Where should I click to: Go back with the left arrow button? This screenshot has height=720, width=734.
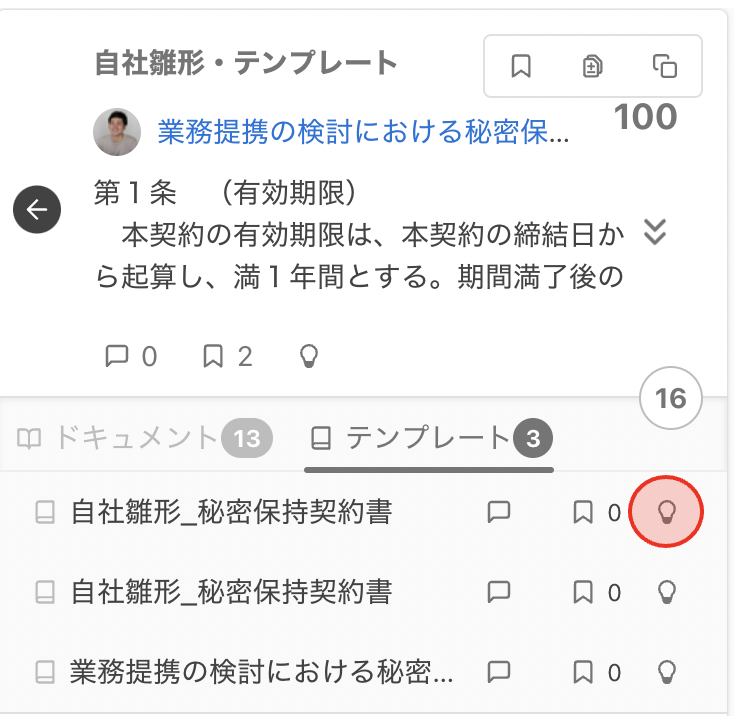pyautogui.click(x=37, y=209)
